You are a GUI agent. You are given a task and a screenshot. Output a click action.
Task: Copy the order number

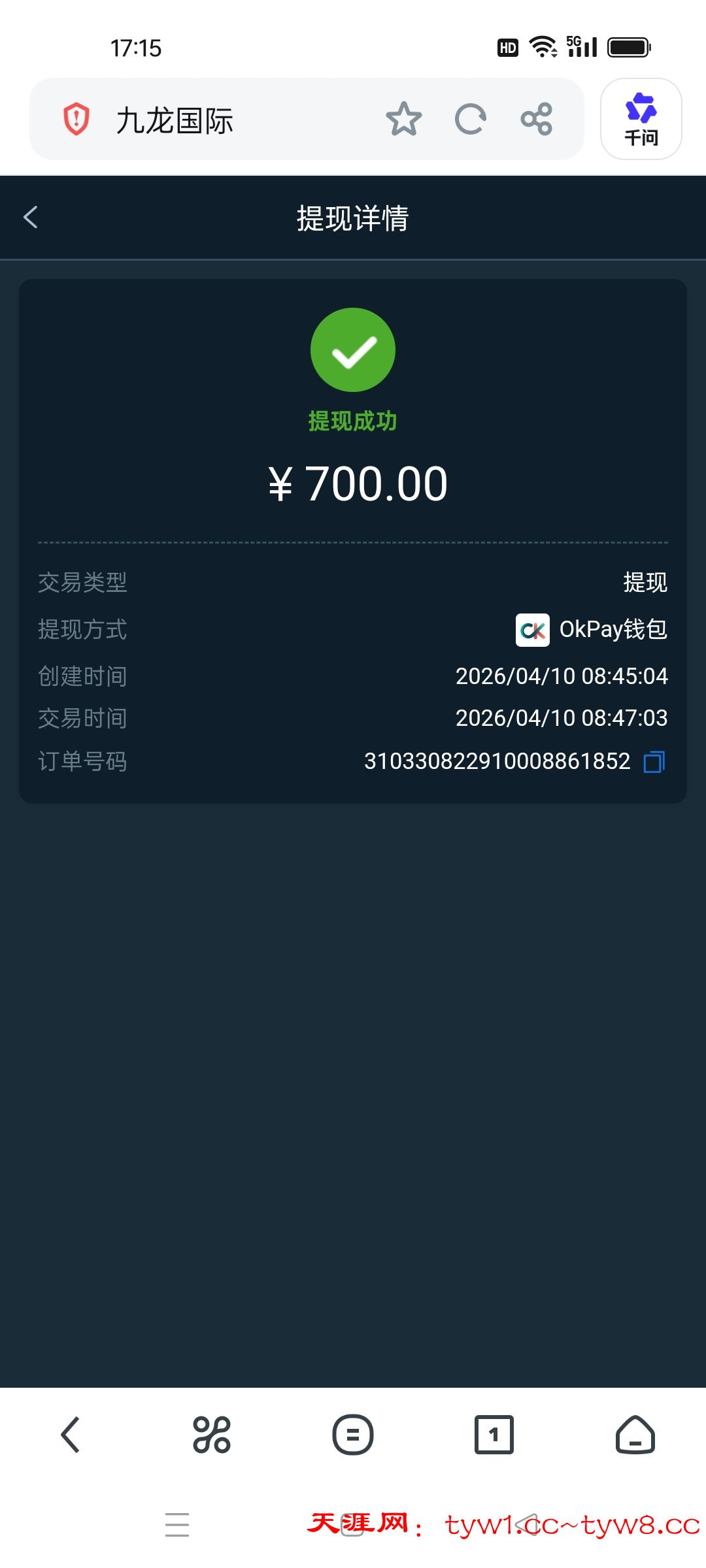click(x=654, y=762)
